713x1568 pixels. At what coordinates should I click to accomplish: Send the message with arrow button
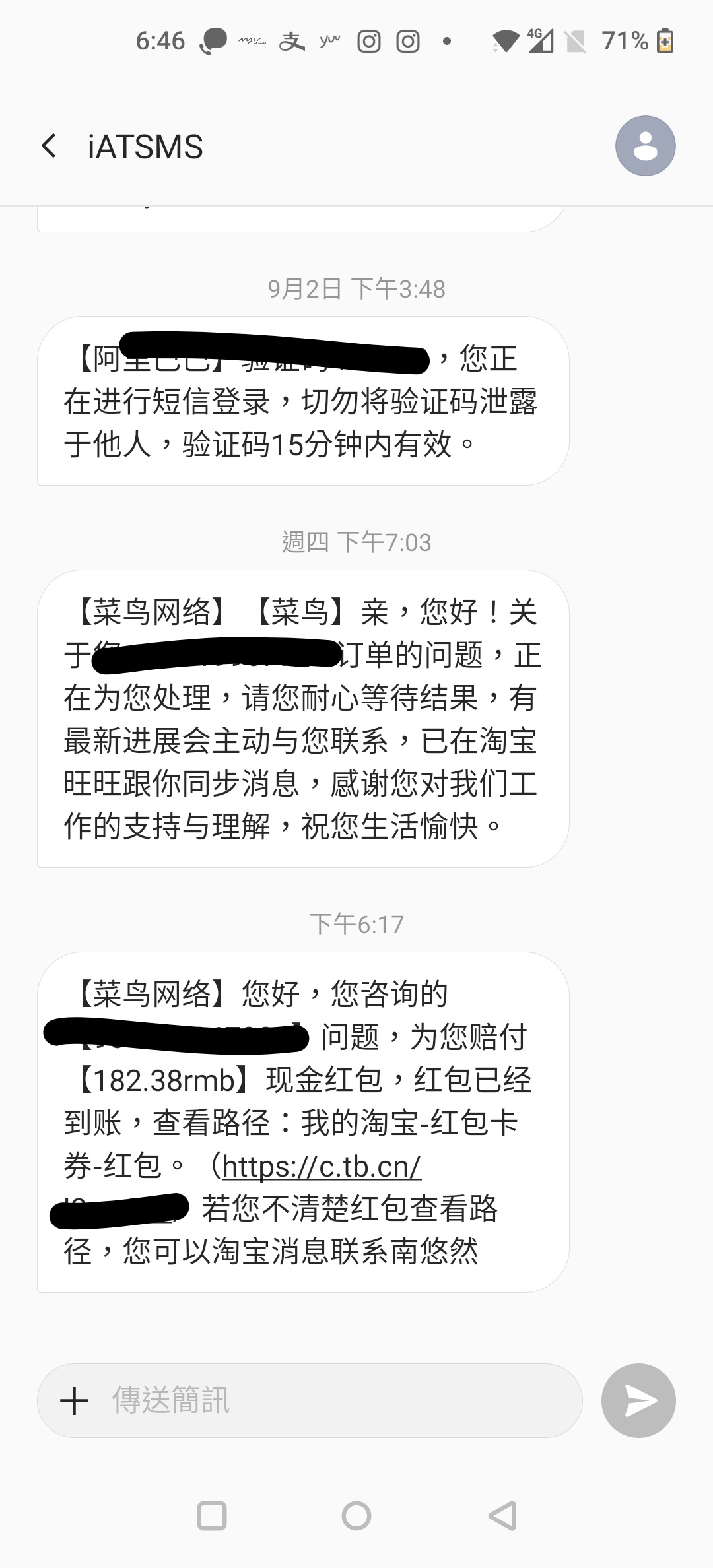[638, 1400]
